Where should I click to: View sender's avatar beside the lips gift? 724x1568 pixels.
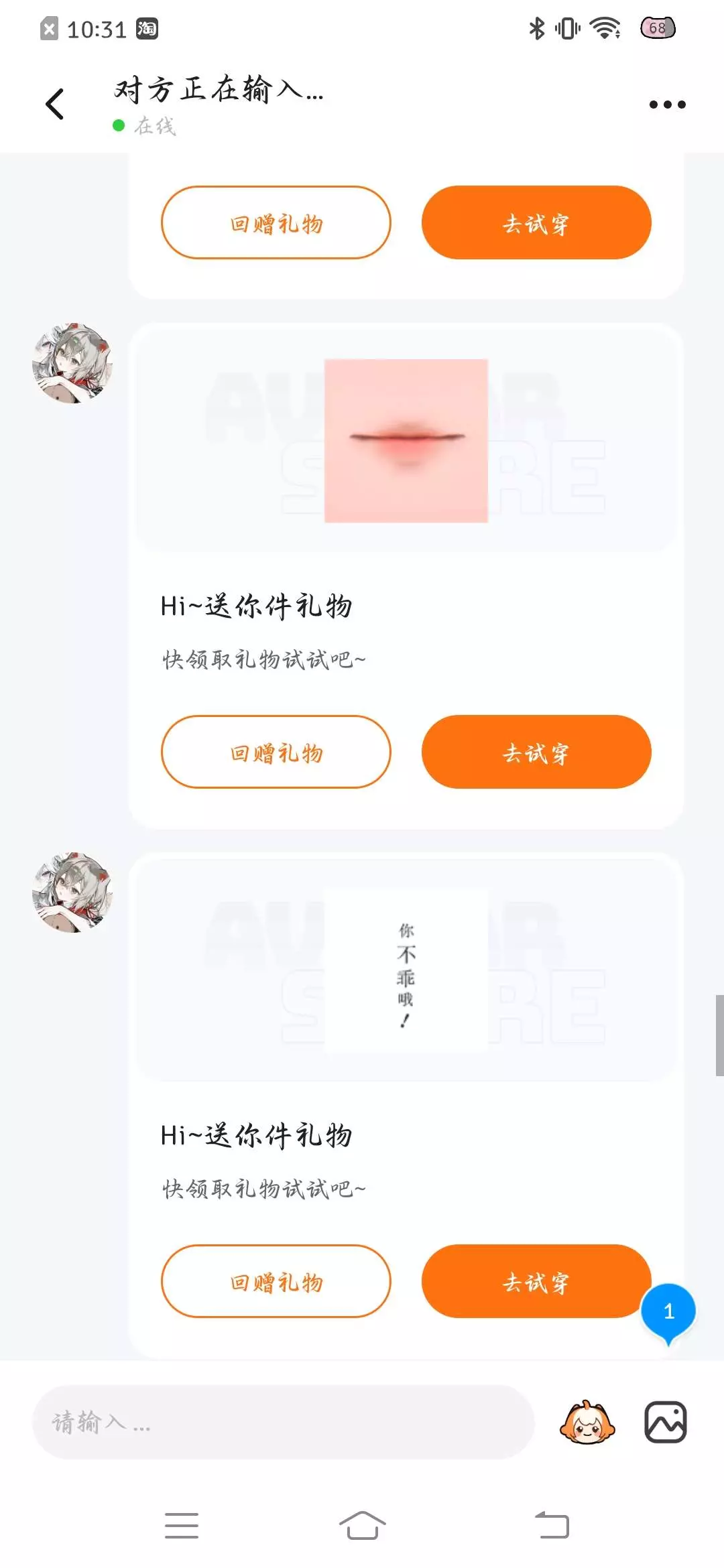point(72,363)
